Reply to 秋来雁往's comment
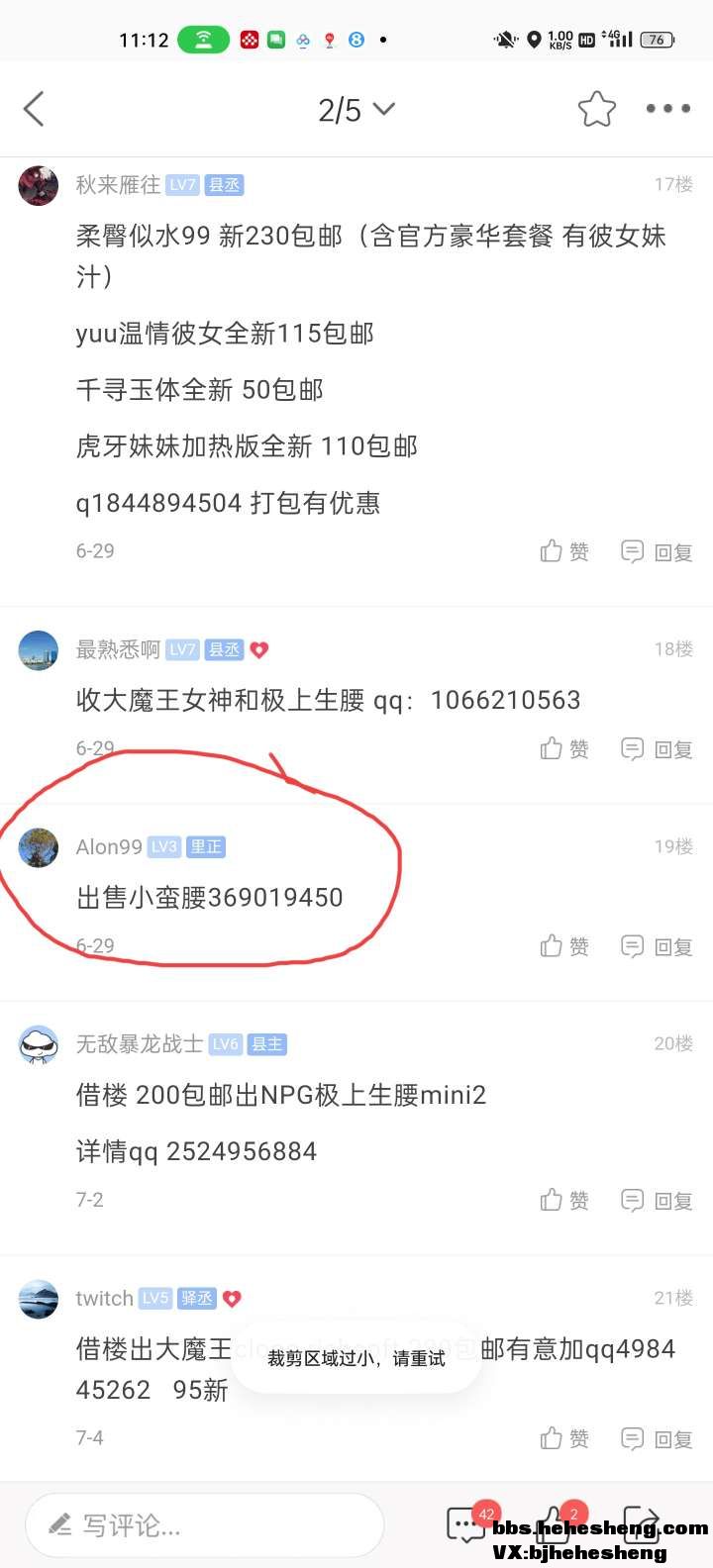This screenshot has width=713, height=1568. click(657, 551)
